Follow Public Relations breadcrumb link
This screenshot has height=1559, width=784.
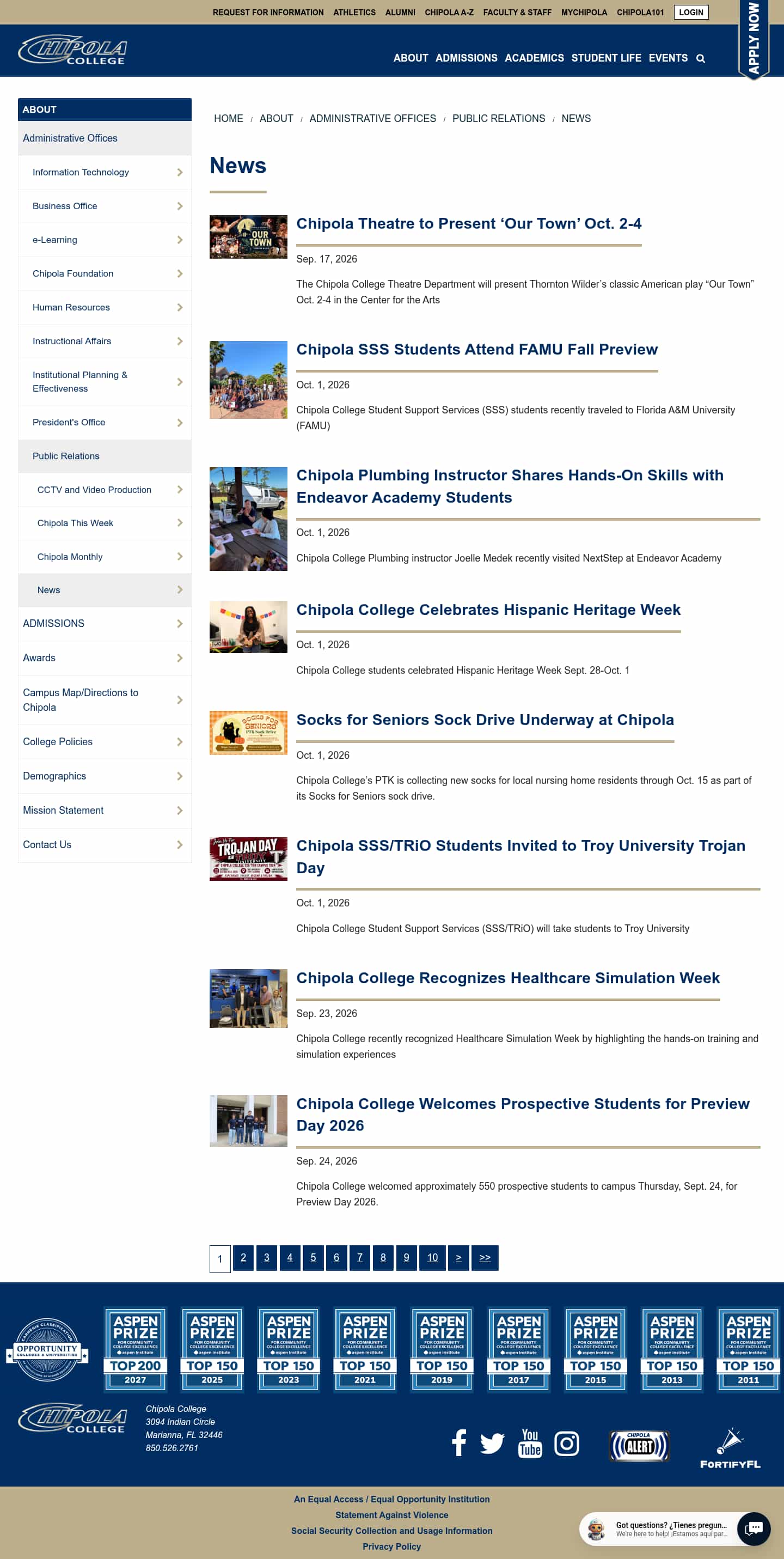click(x=499, y=119)
